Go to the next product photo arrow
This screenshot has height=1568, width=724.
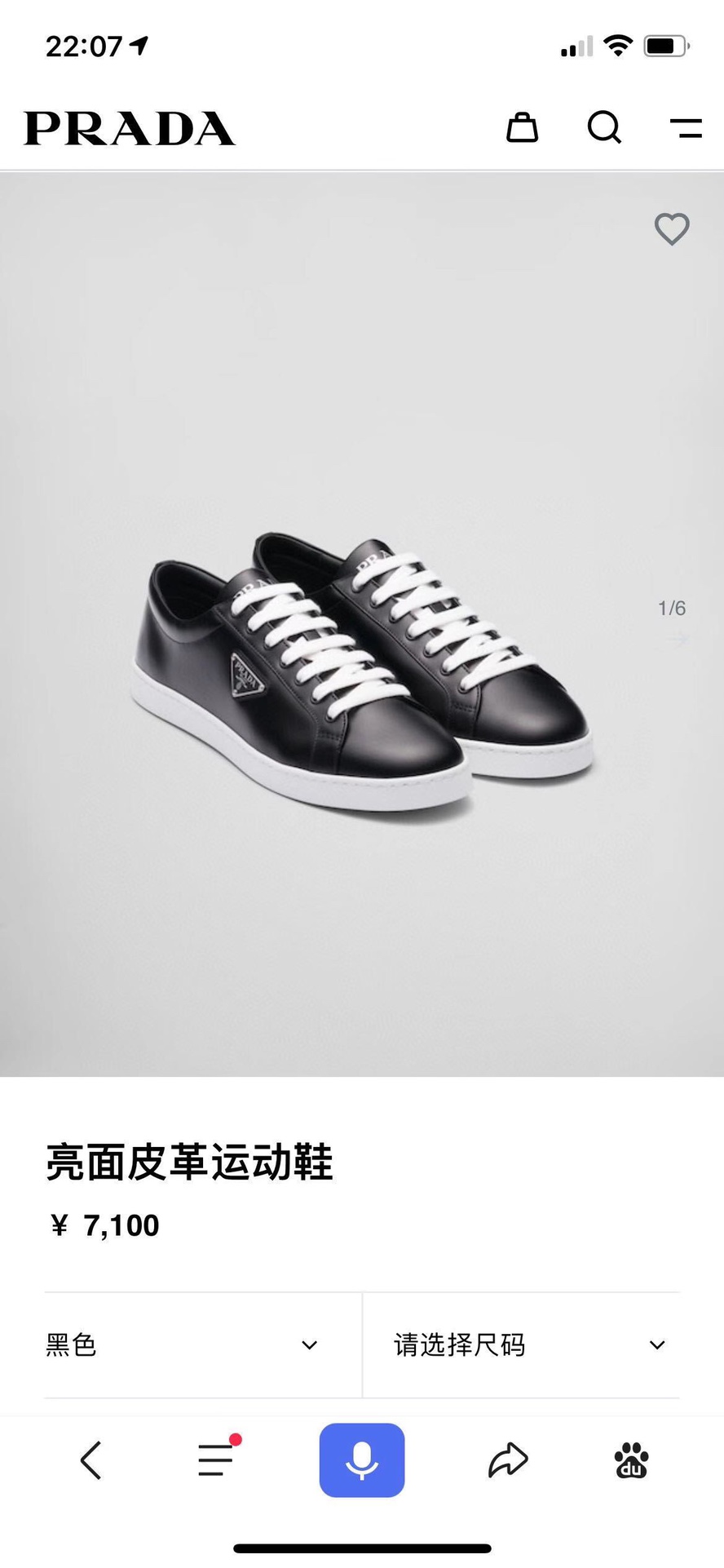676,640
